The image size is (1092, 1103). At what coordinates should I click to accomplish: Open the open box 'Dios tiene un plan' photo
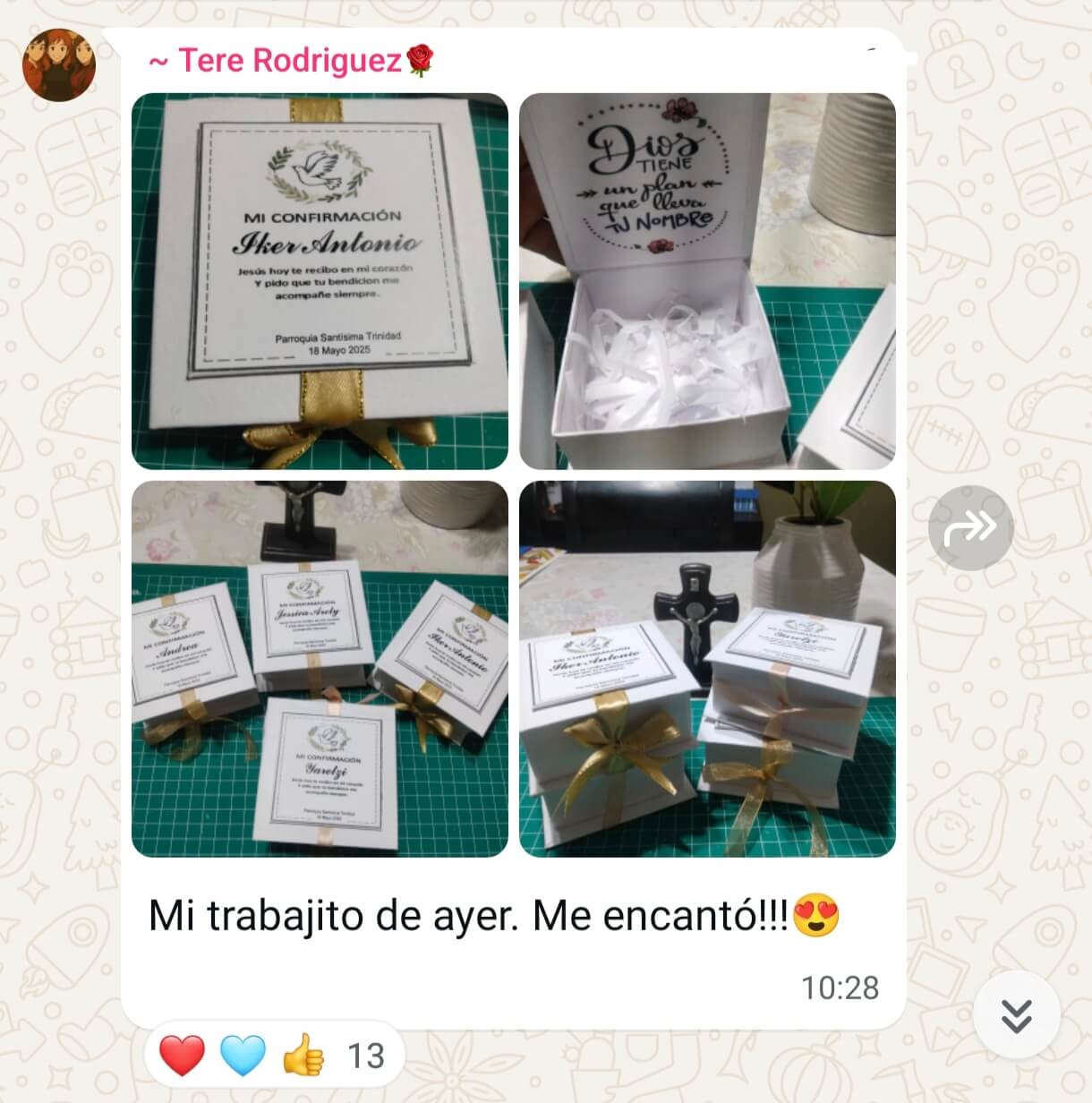coord(707,281)
